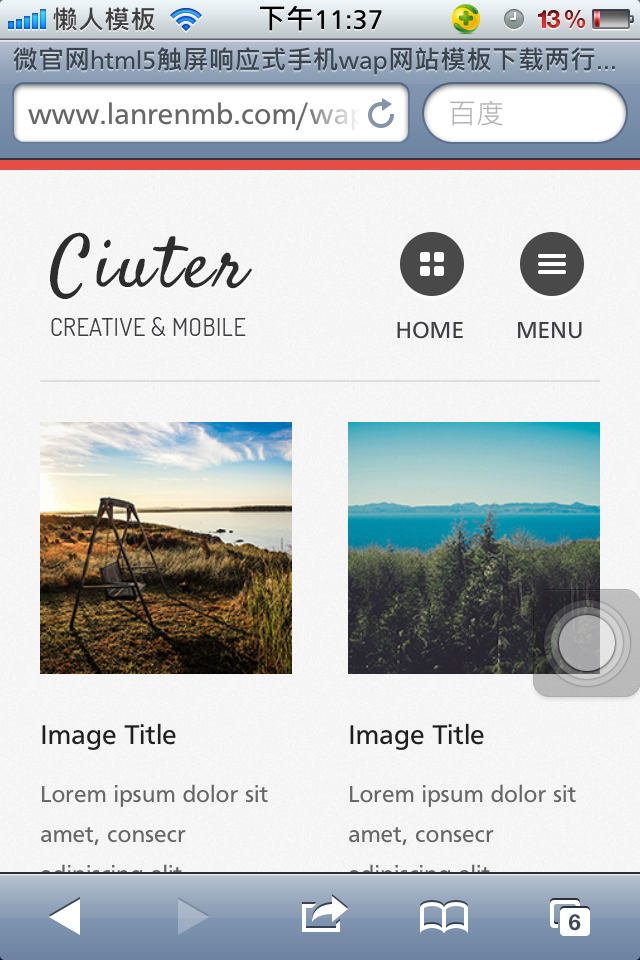Share this page
This screenshot has width=640, height=960.
coord(323,916)
